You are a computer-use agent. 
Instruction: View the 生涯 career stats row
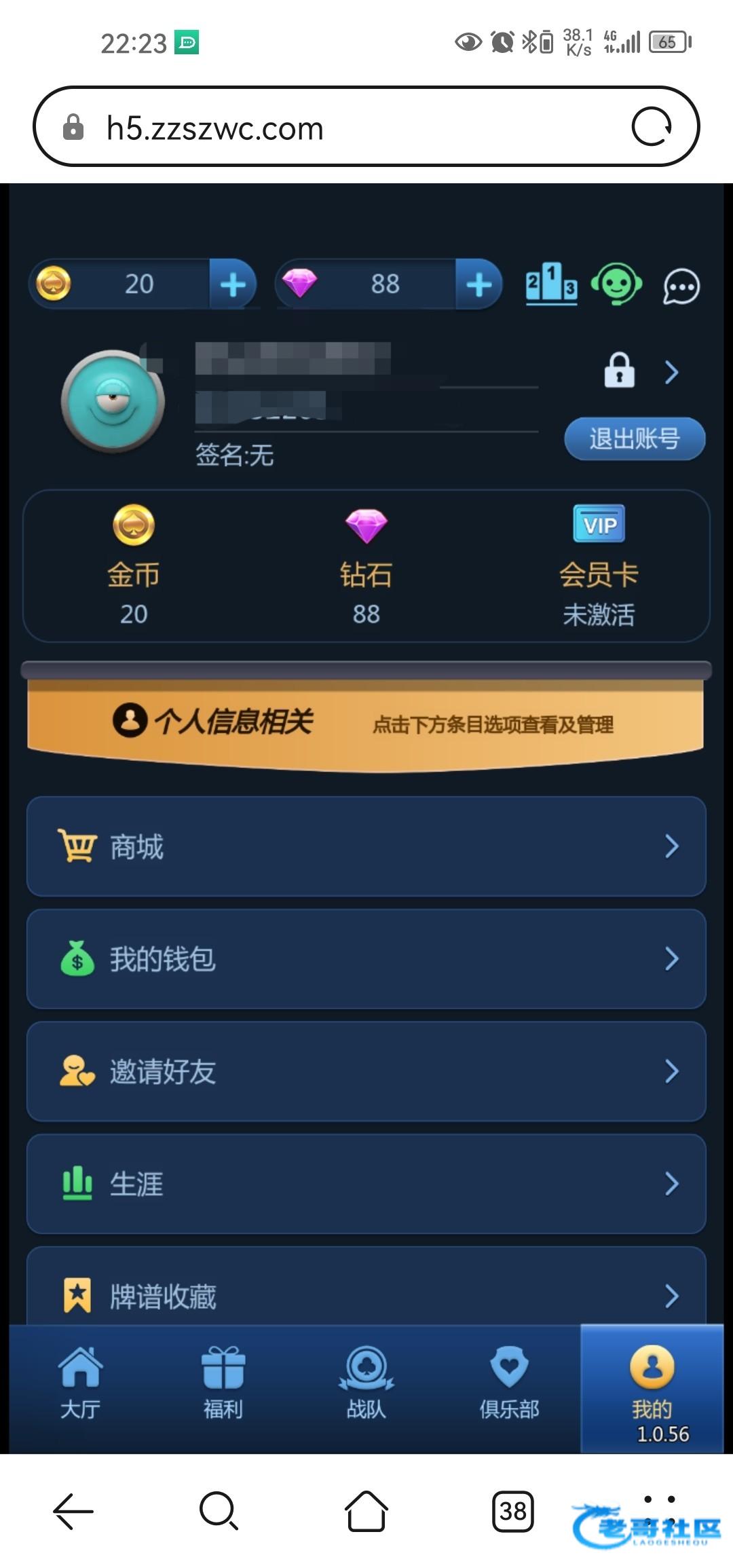tap(366, 1184)
